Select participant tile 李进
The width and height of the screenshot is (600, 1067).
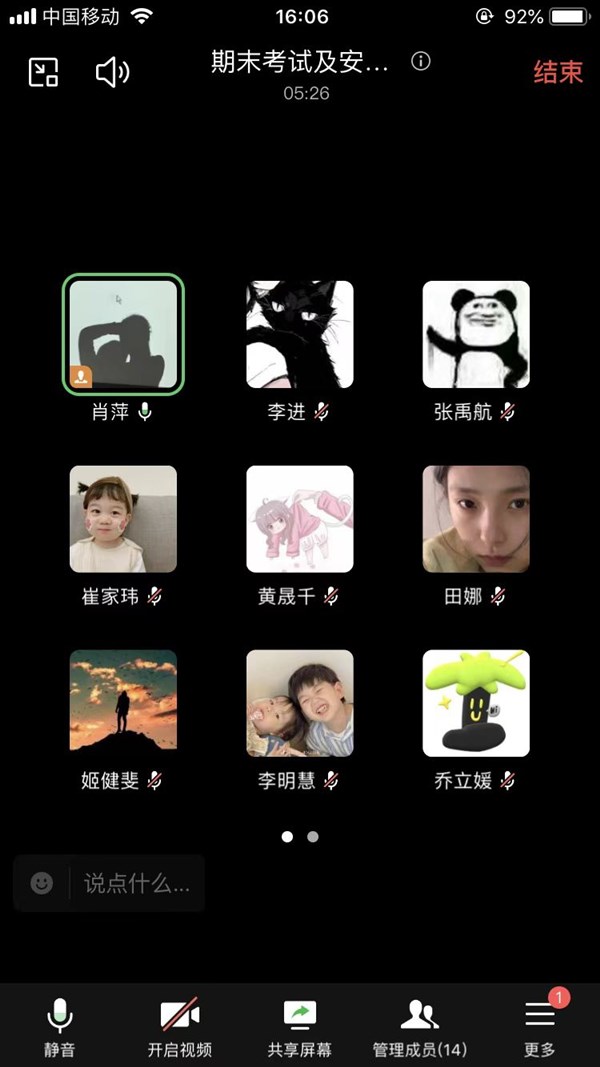point(300,335)
